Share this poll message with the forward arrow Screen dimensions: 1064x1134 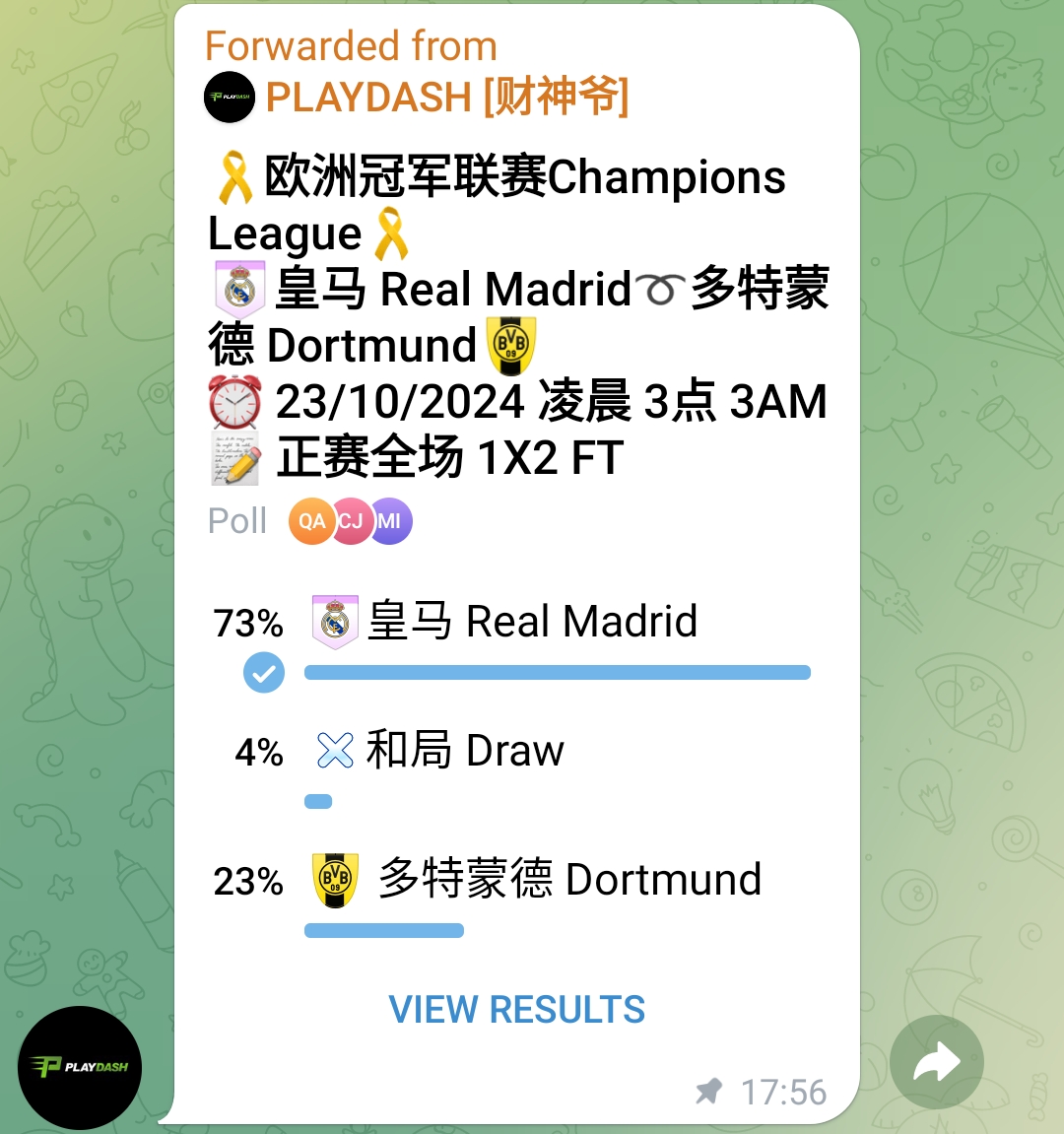[936, 1062]
